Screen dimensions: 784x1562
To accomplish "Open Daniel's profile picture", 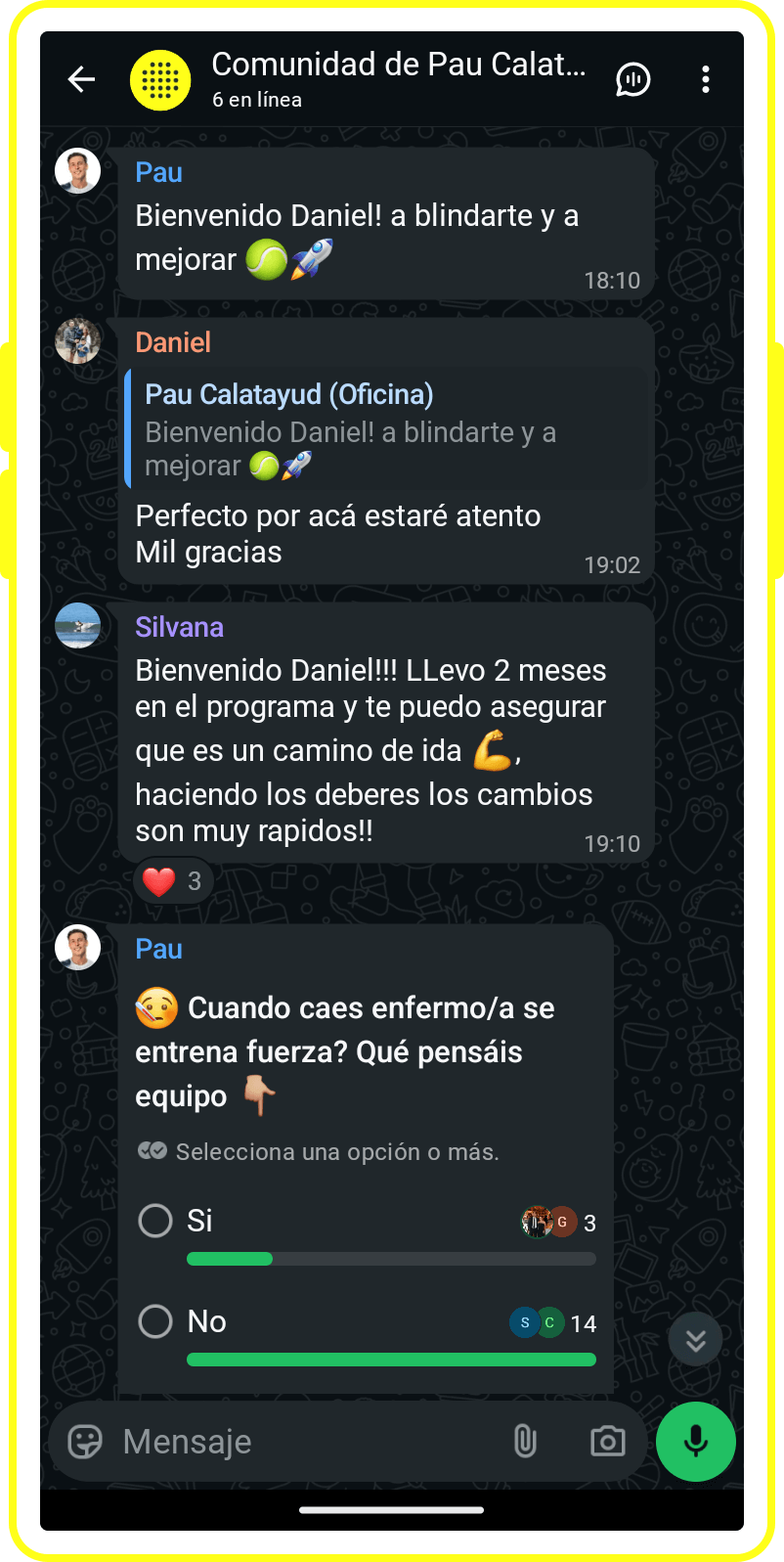I will (78, 341).
